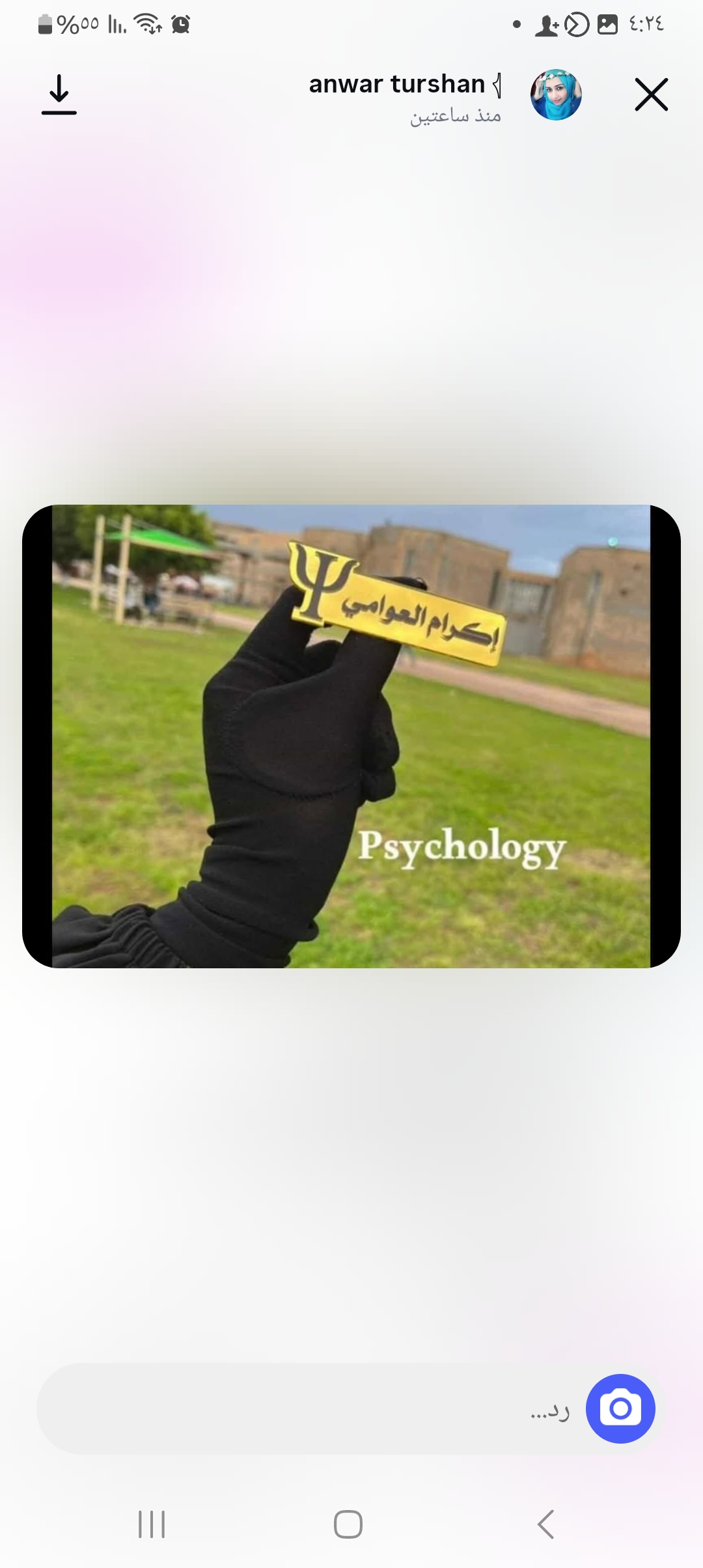
Task: Open the camera to reply
Action: point(620,1408)
